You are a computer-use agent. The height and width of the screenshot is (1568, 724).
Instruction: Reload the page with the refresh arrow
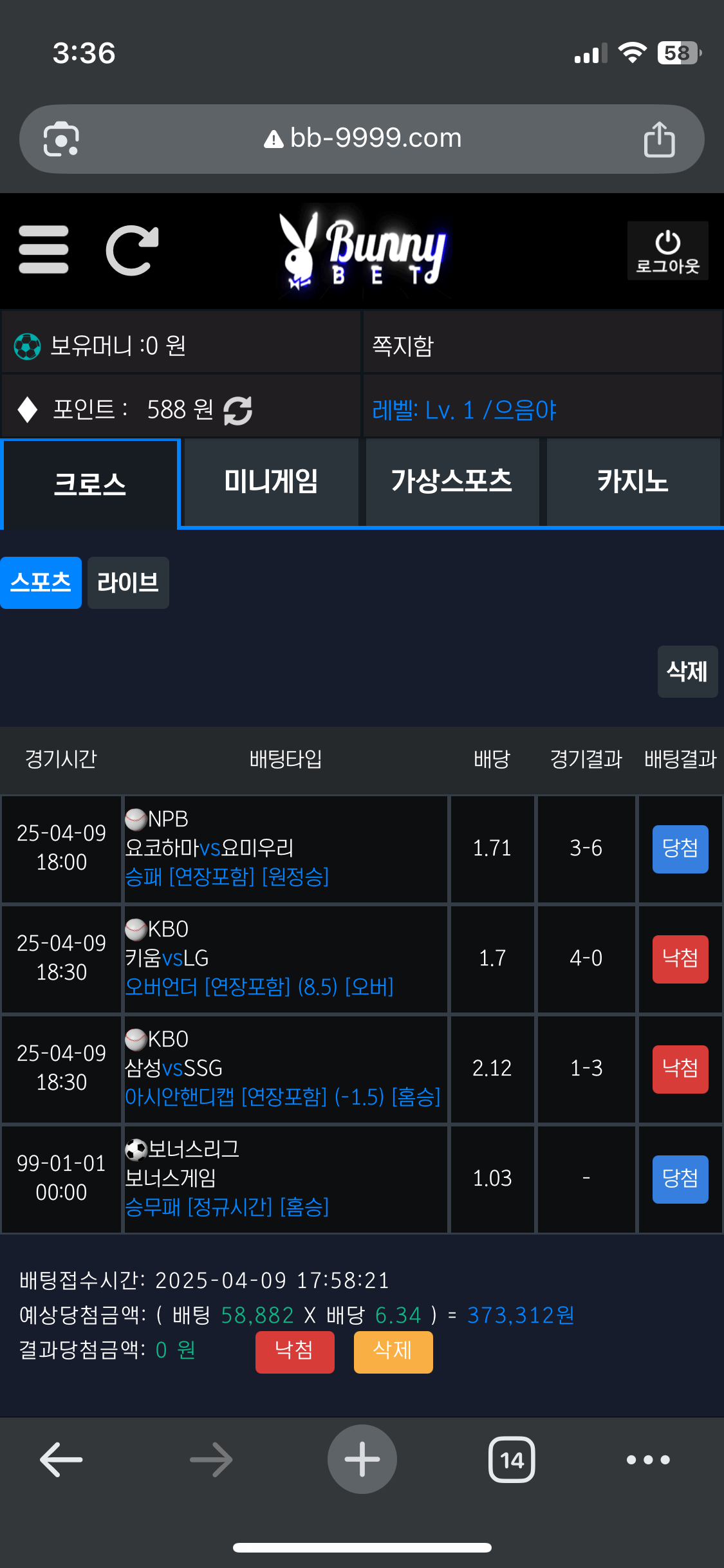(132, 250)
